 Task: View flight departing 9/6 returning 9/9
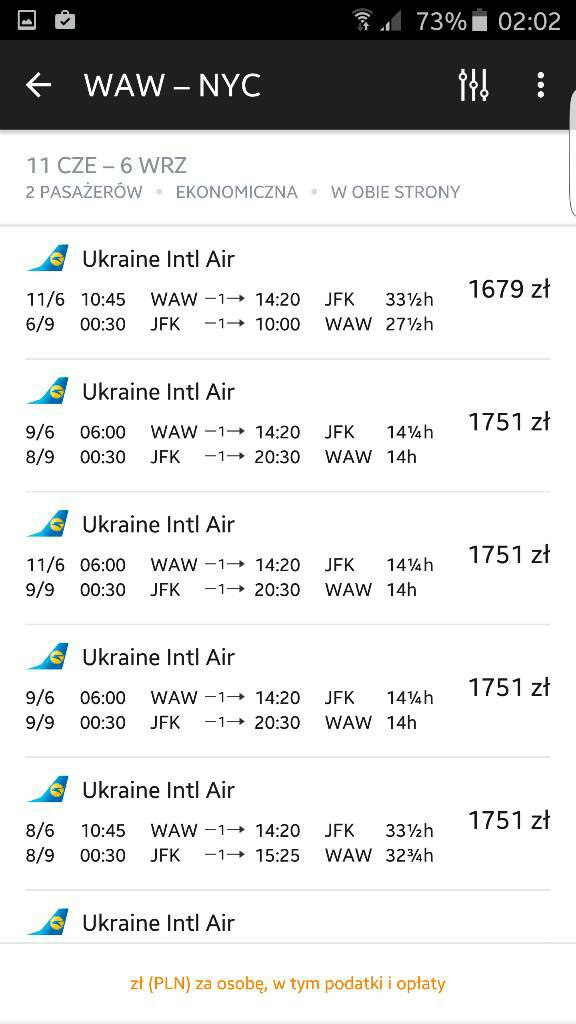point(288,690)
